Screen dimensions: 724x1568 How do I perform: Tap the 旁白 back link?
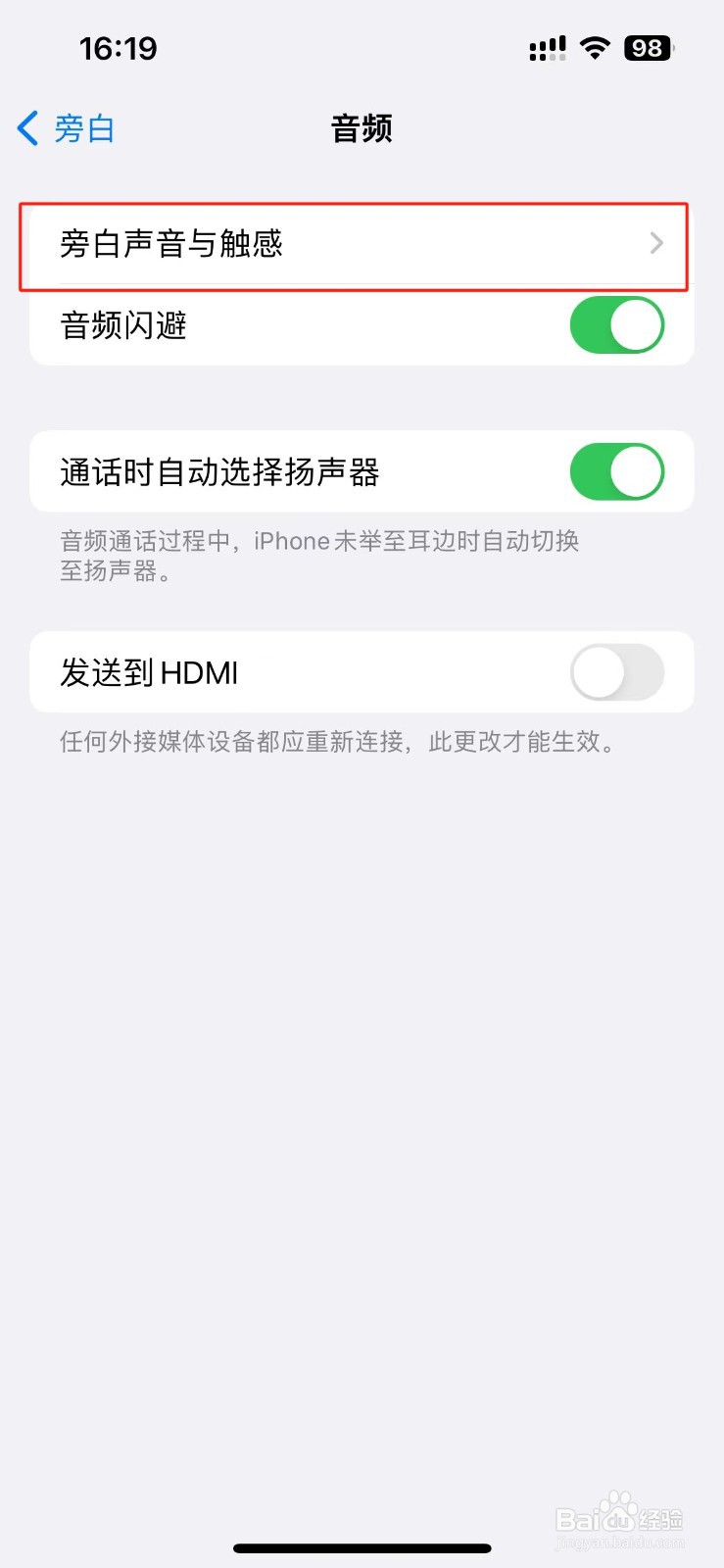coord(86,128)
